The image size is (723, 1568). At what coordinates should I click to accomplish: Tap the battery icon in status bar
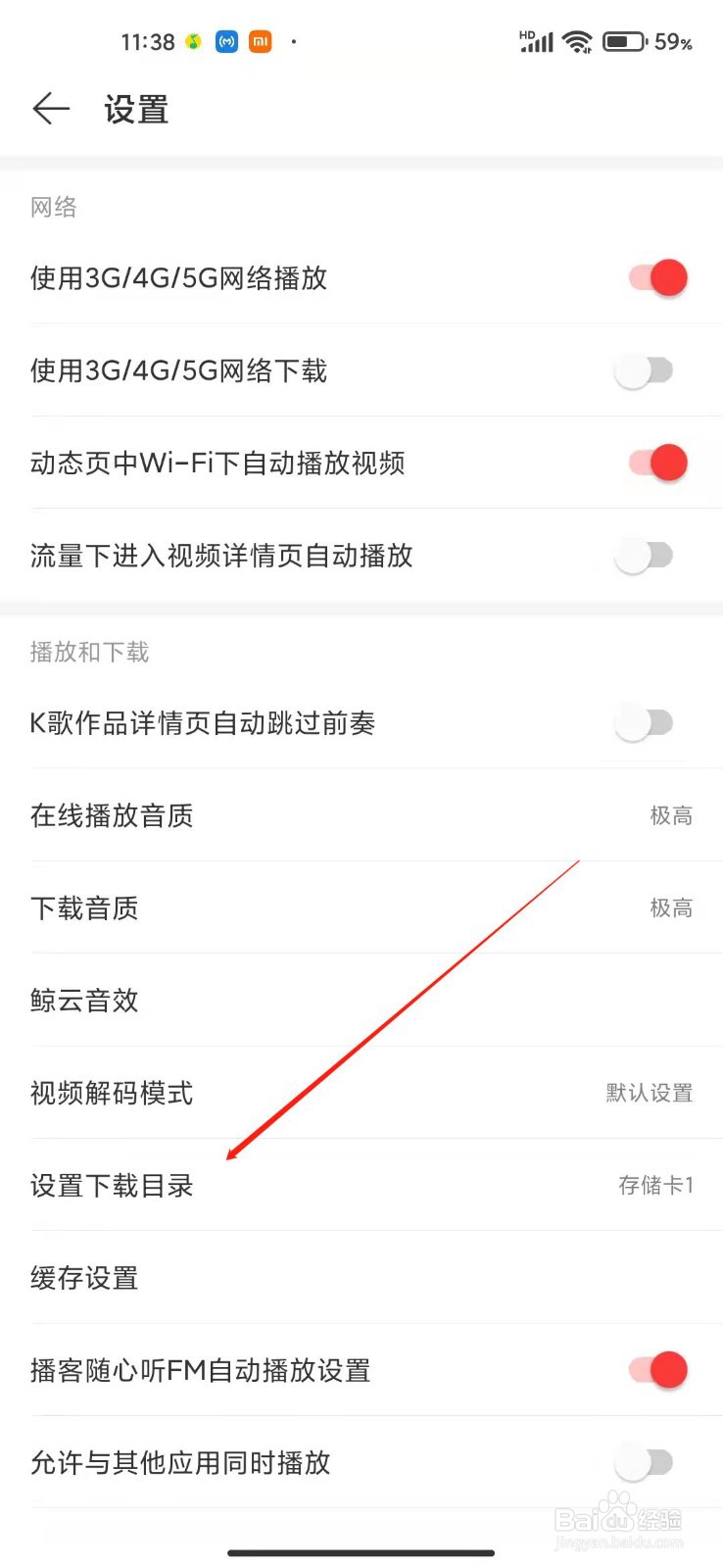pos(624,41)
